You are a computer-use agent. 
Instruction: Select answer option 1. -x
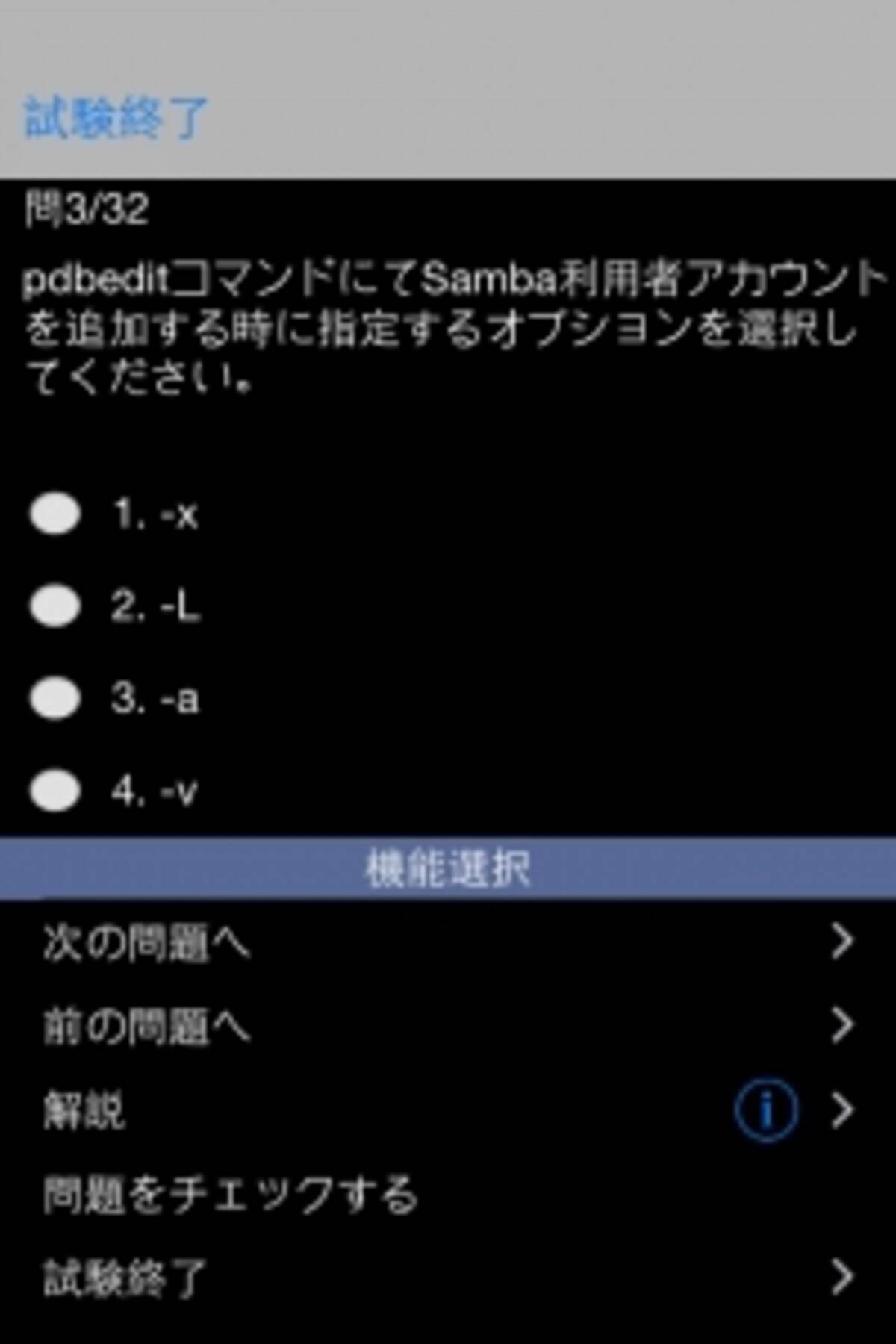tap(55, 514)
